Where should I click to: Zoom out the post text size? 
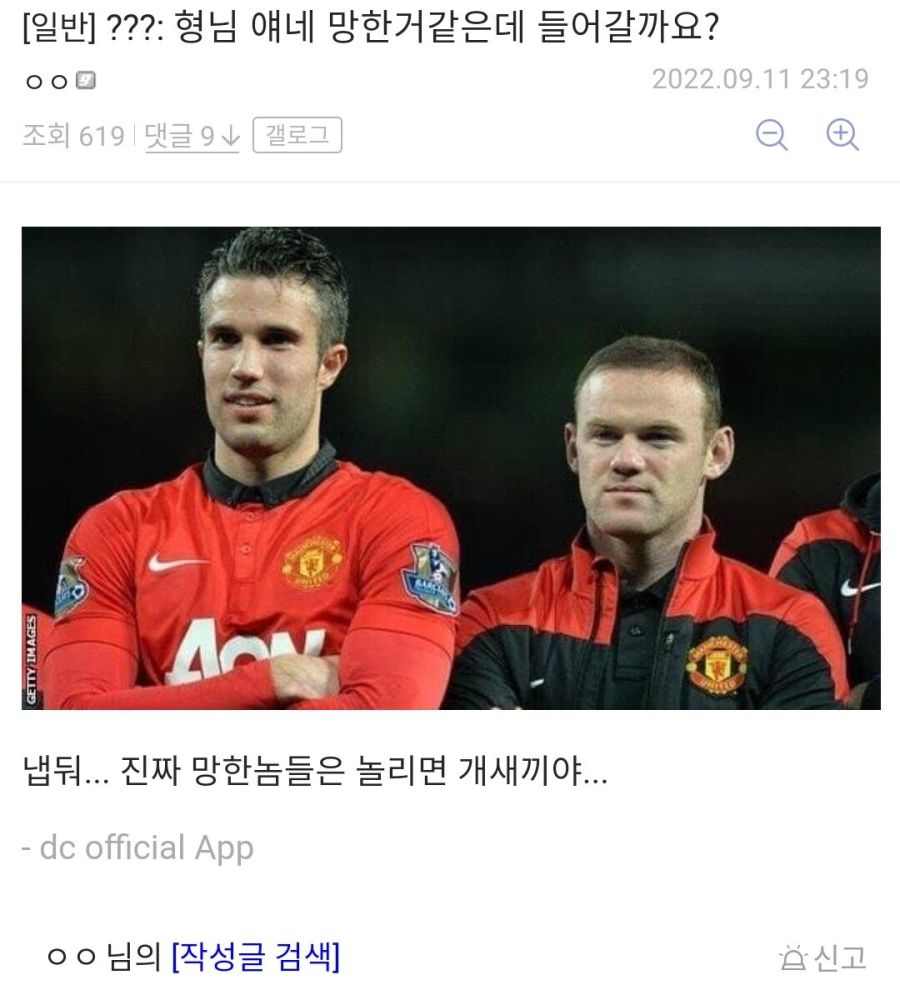pos(771,135)
